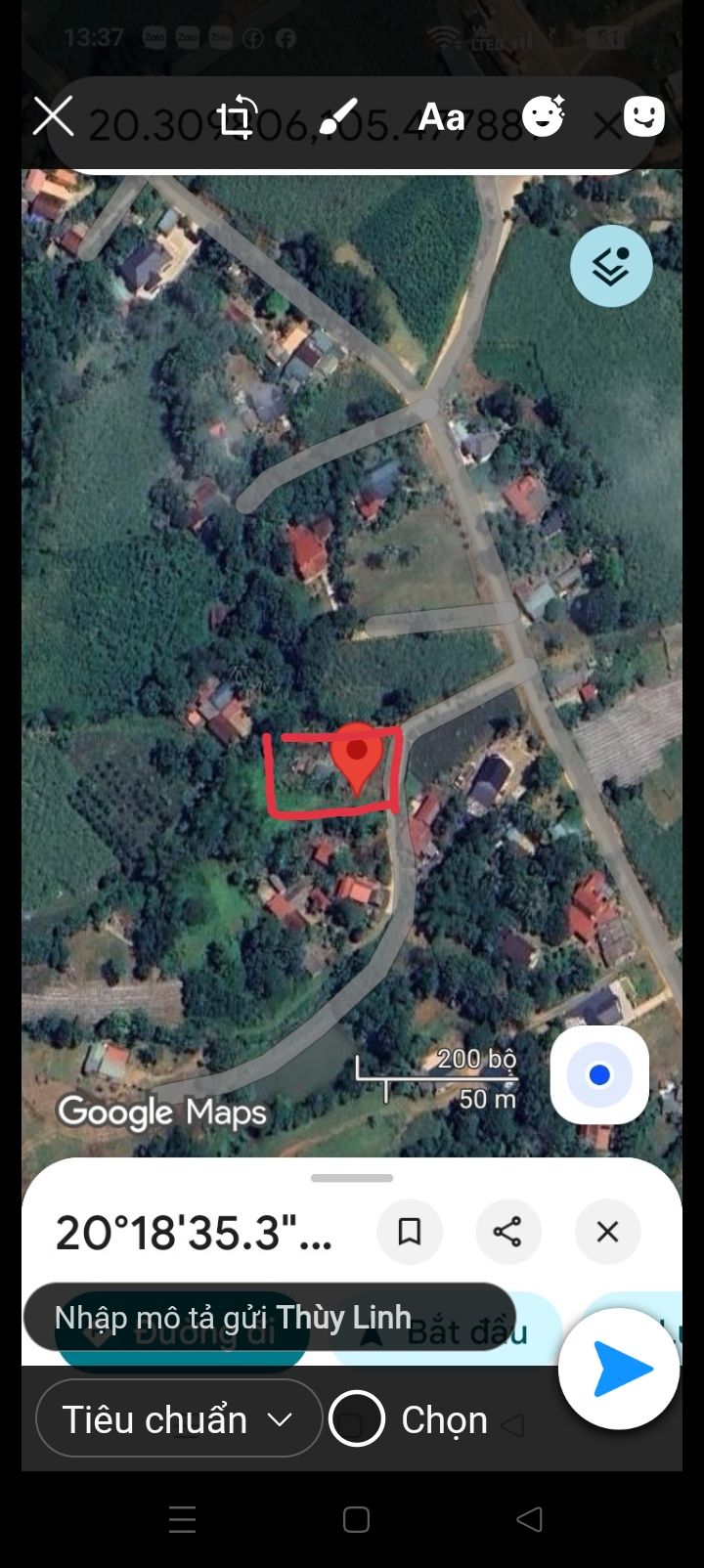The width and height of the screenshot is (704, 1568).
Task: Select the brush drawing tool
Action: (x=337, y=117)
